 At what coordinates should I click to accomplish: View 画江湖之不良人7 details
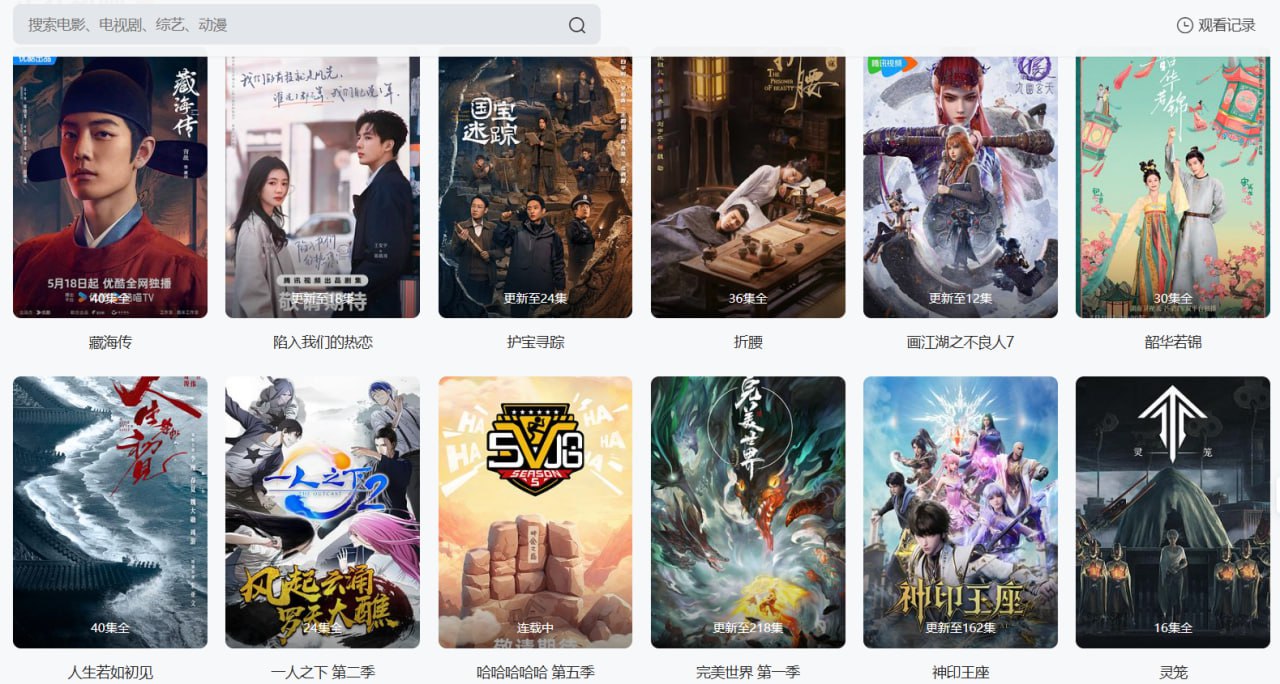pyautogui.click(x=960, y=185)
